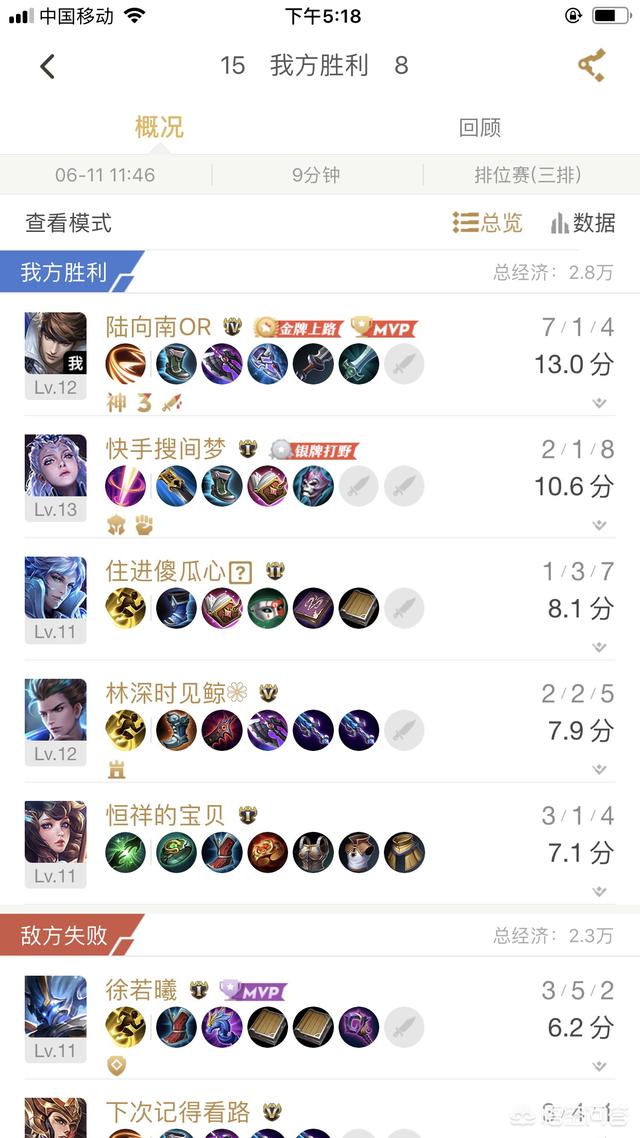Expand details for 林深时见鲸

coord(599,769)
